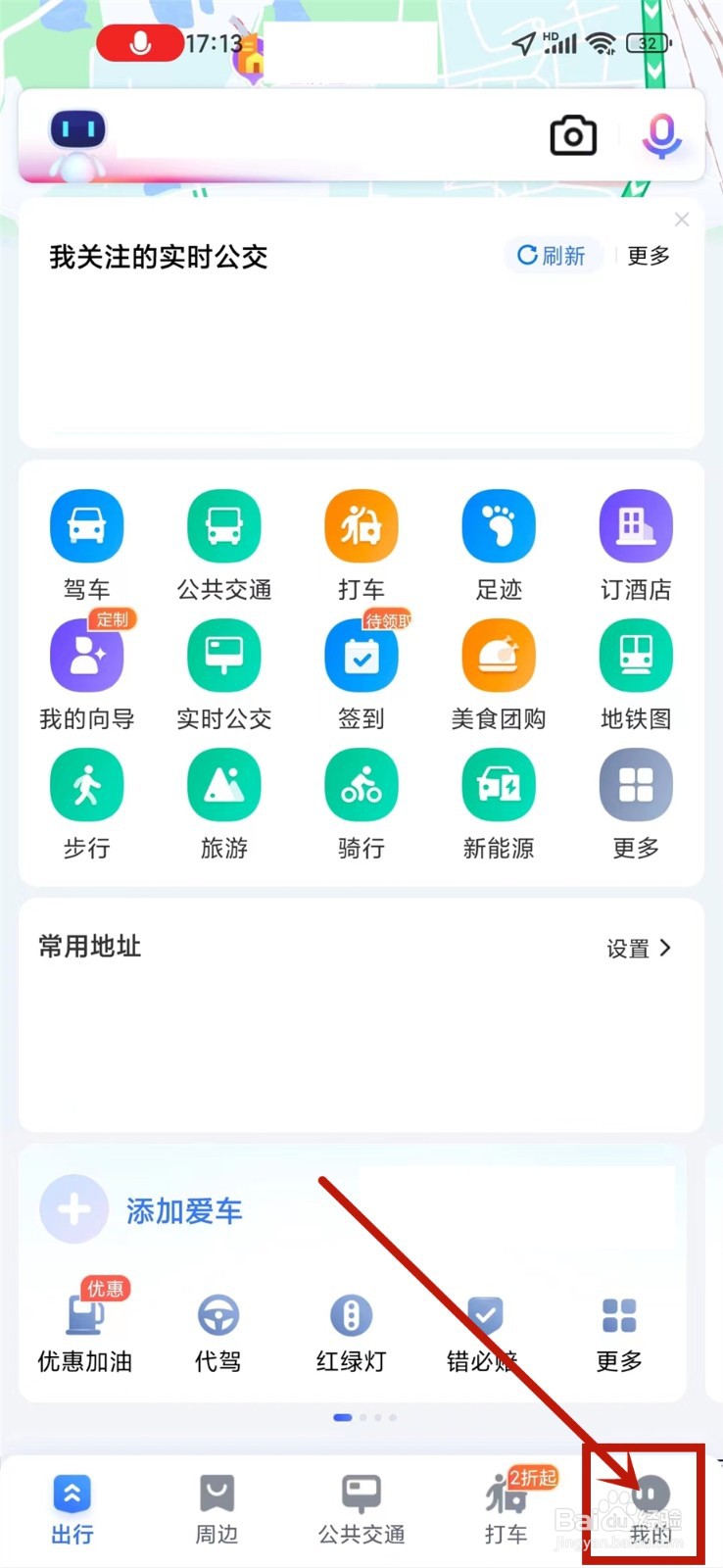Open the 打车 ride-hailing icon

pos(361,526)
